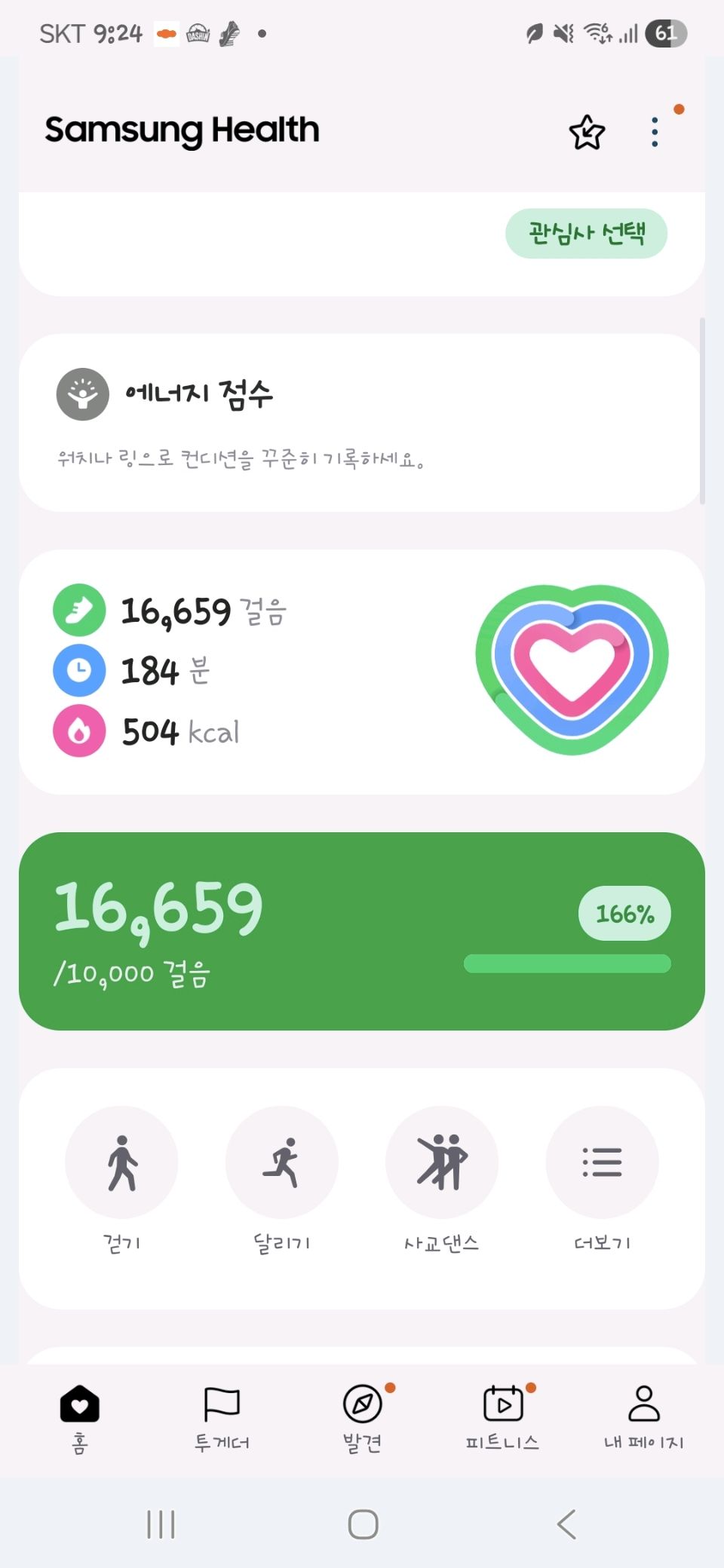Open the three-dot overflow menu
724x1568 pixels.
655,133
